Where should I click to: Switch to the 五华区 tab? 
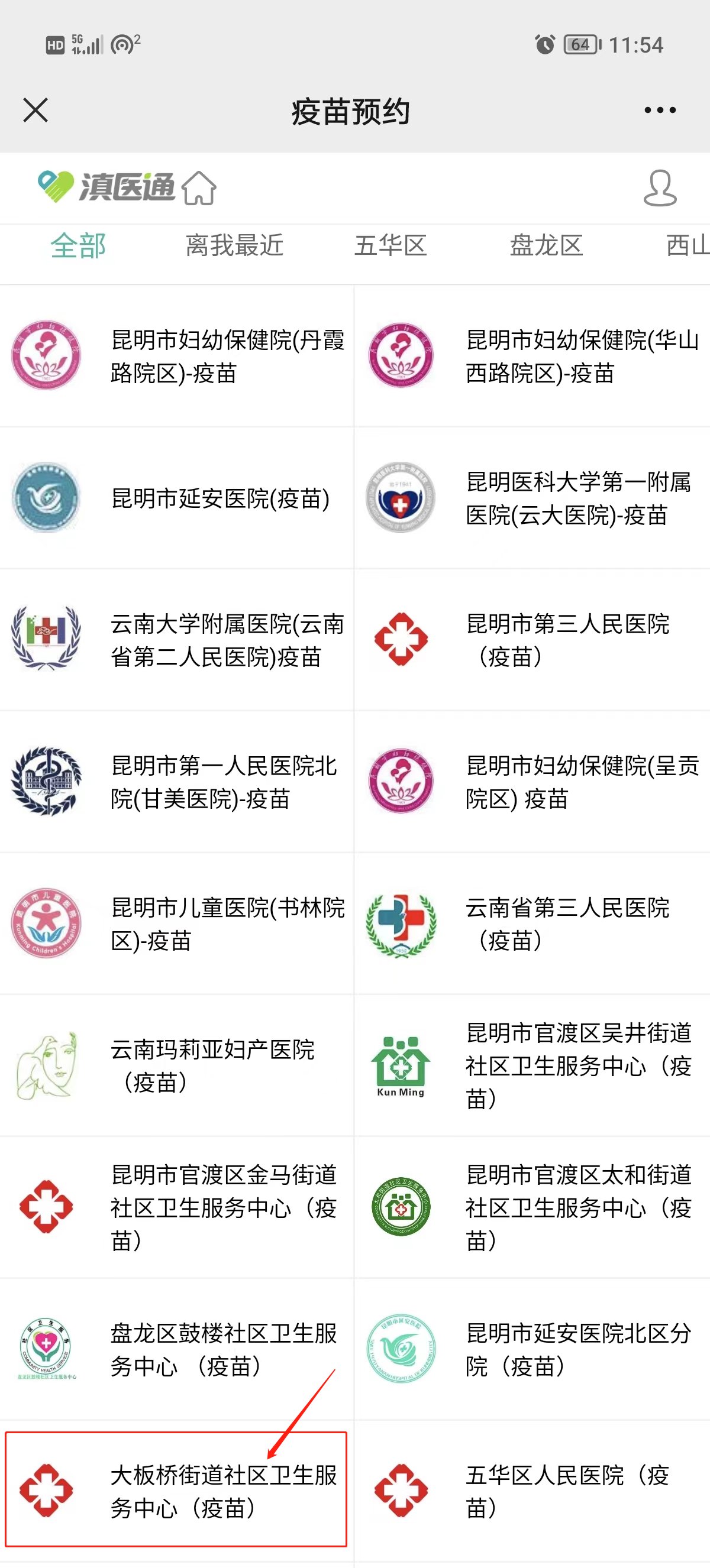[x=390, y=246]
